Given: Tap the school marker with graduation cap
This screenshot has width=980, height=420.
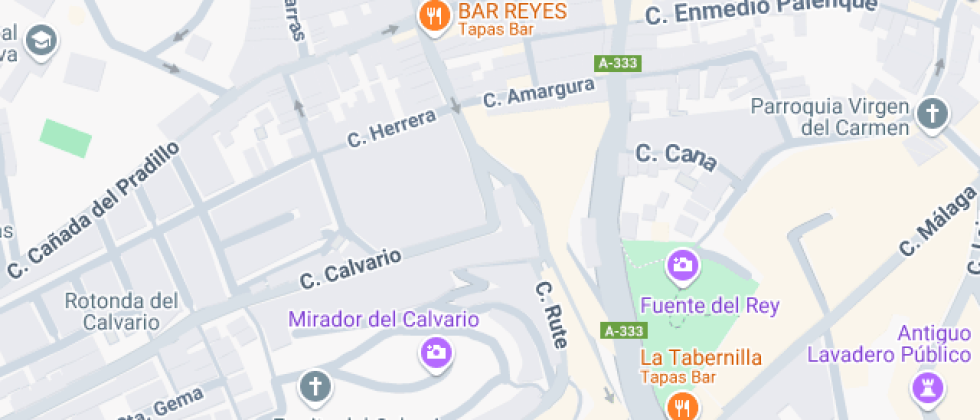Looking at the screenshot, I should click(42, 42).
